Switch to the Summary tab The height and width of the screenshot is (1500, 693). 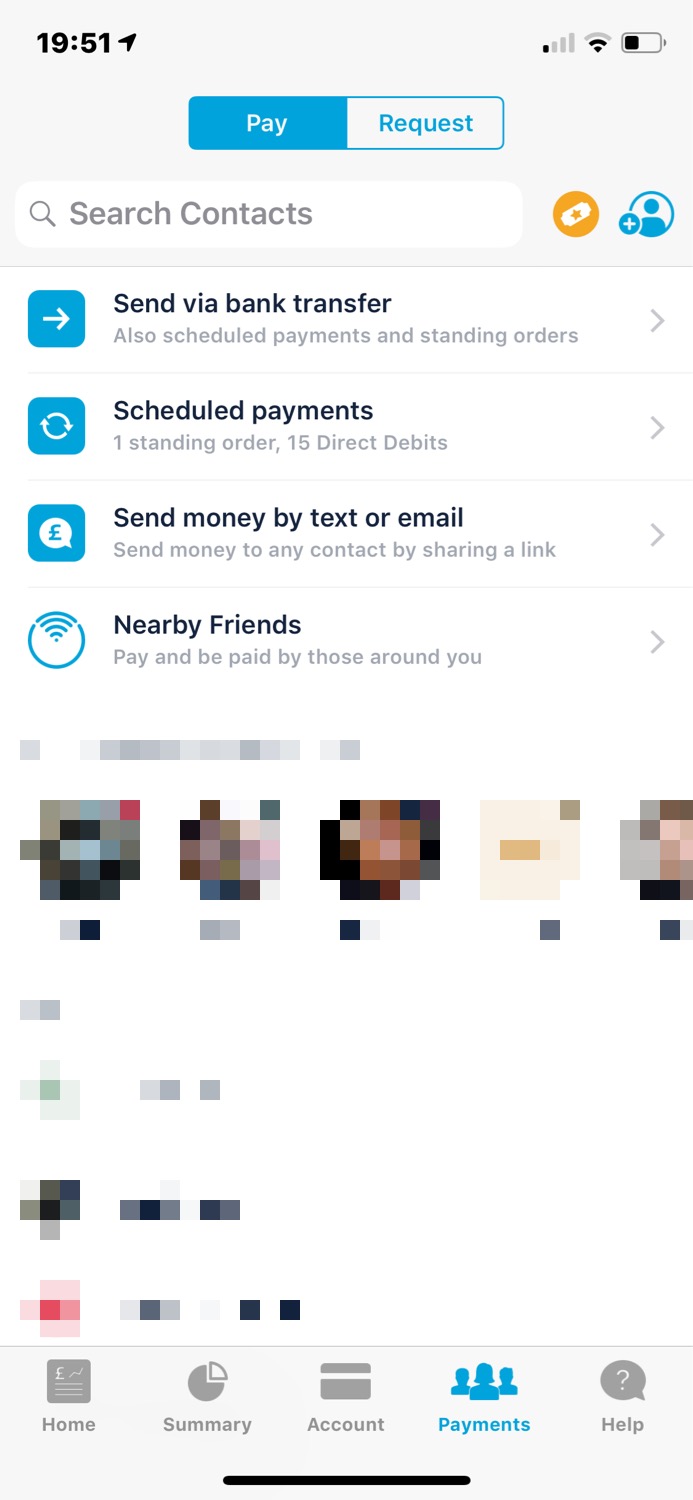click(207, 1397)
